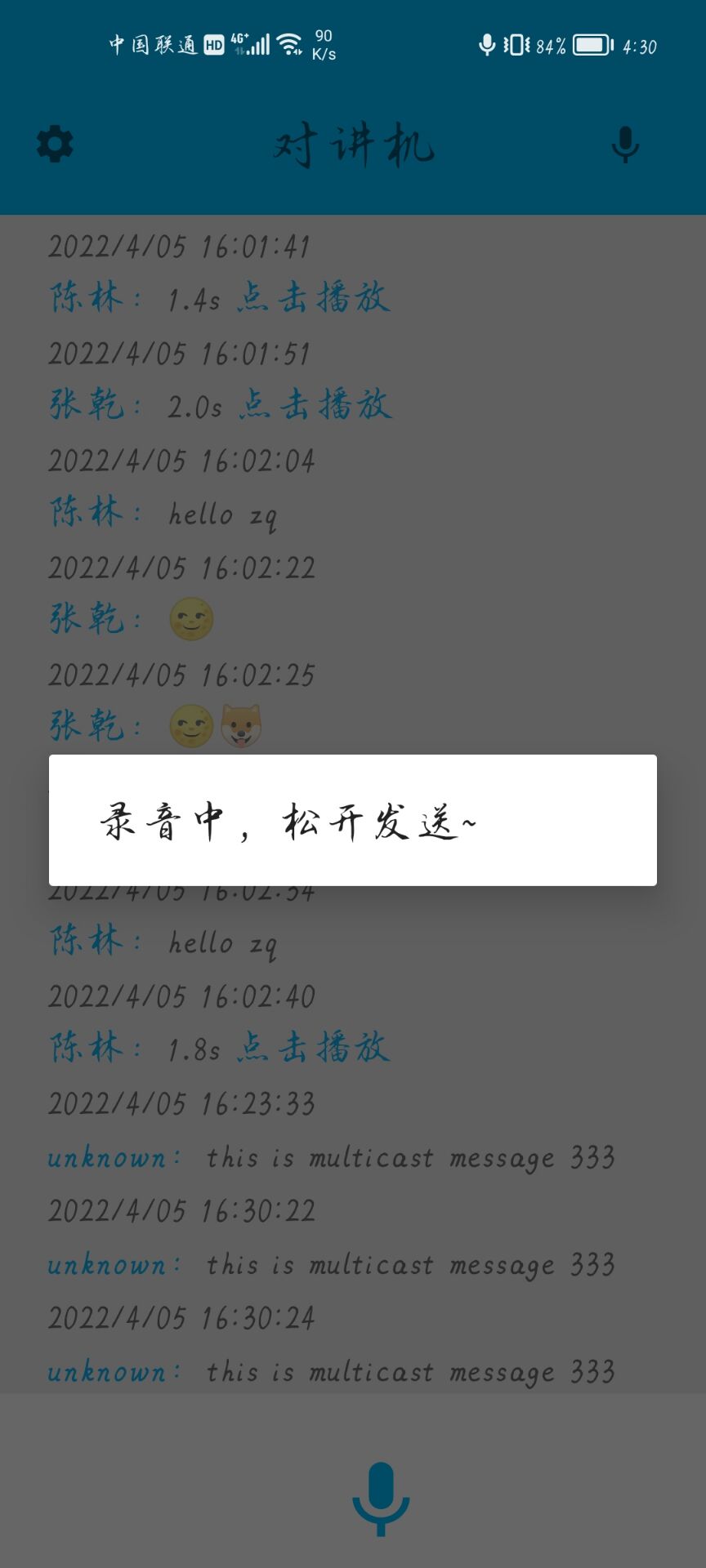This screenshot has height=1568, width=706.
Task: Open the settings gear
Action: 55,145
